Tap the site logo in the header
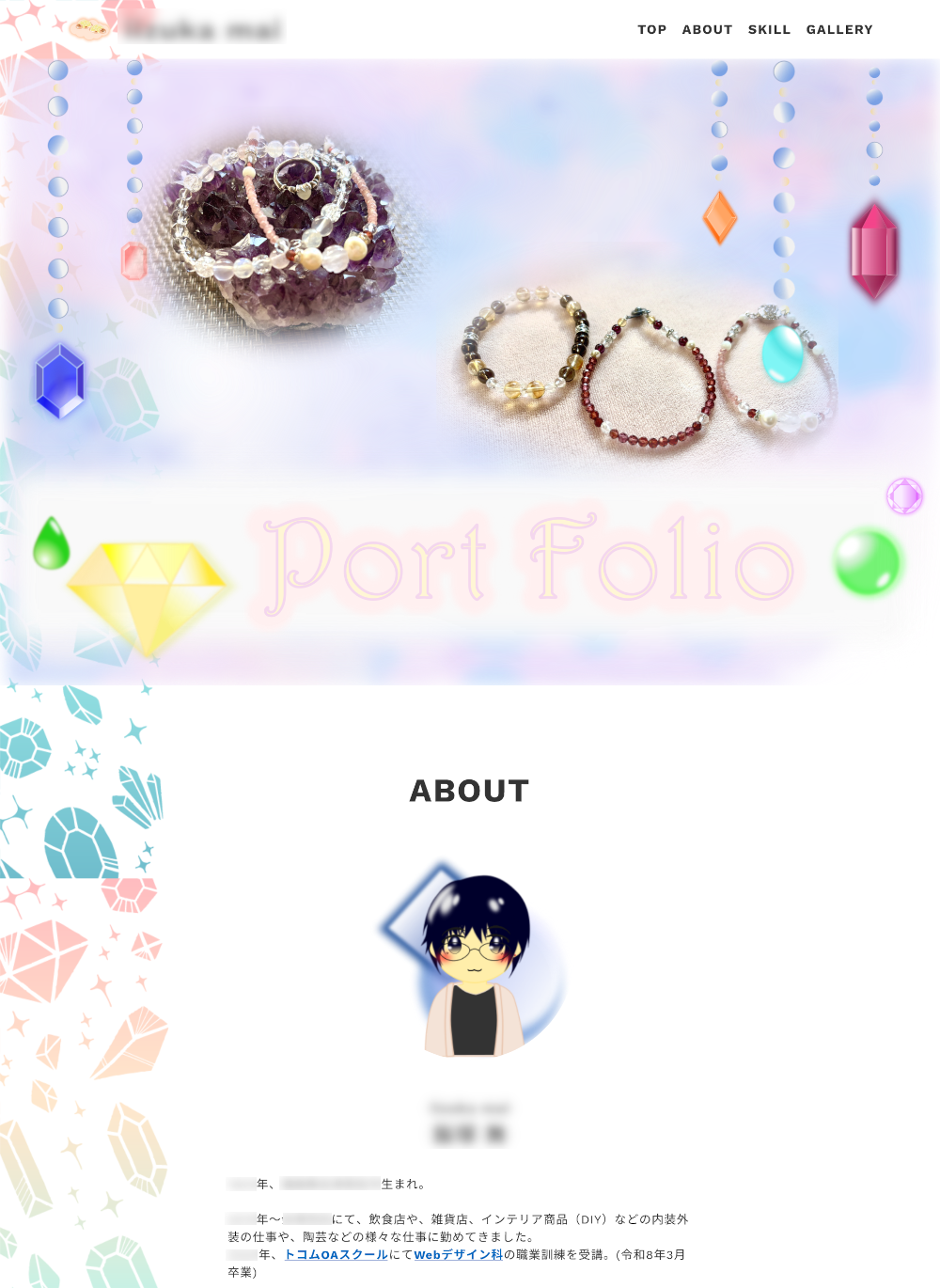 pyautogui.click(x=90, y=29)
